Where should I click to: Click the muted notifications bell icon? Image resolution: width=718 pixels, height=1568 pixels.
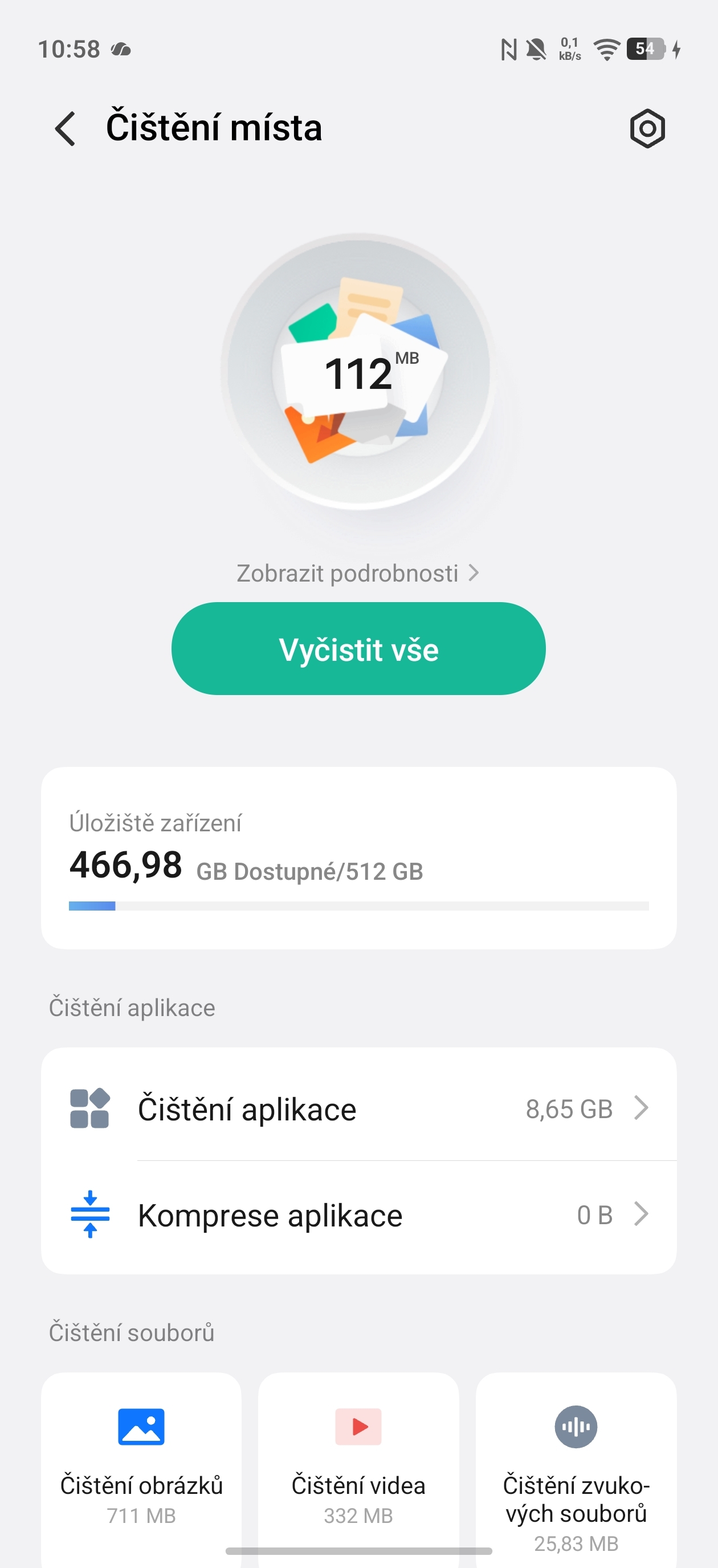point(536,48)
